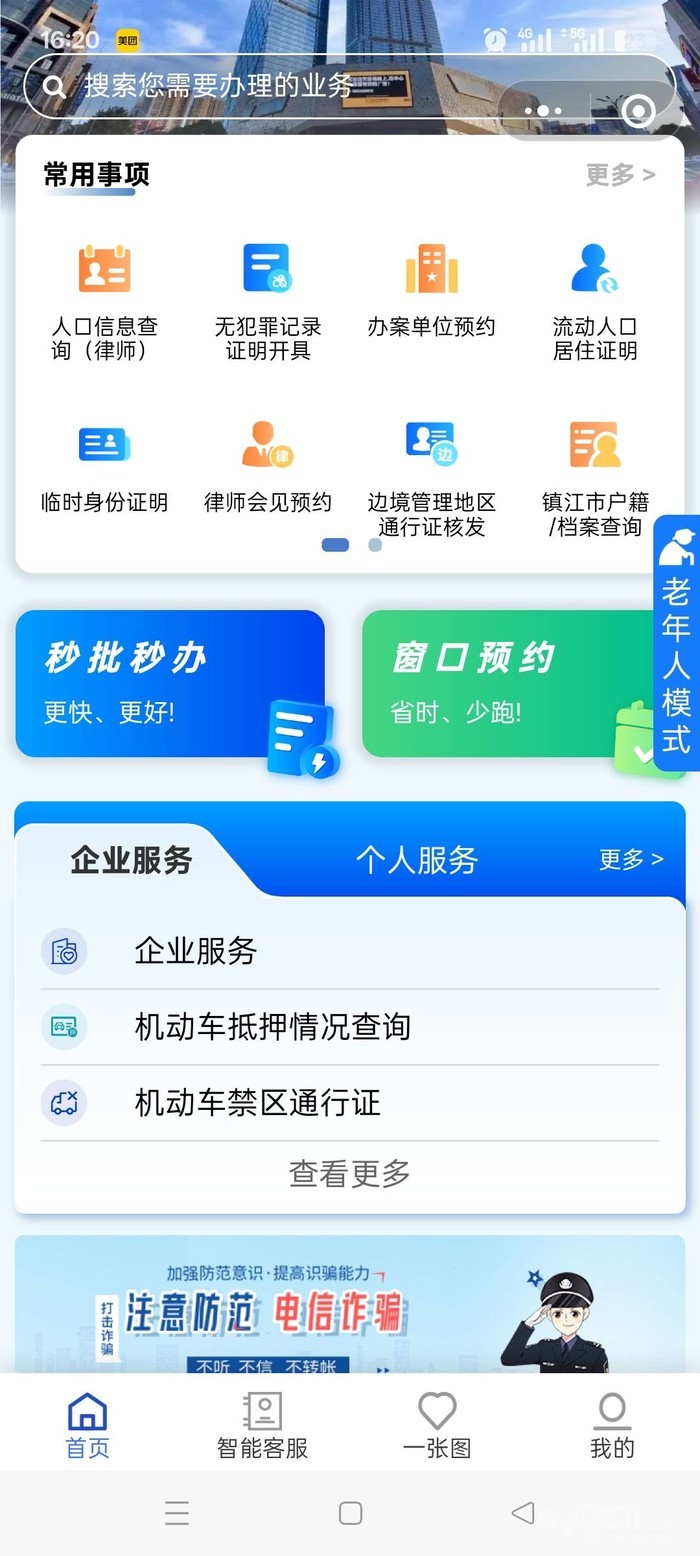700x1556 pixels.
Task: Switch to 个人服务 tab
Action: 417,860
